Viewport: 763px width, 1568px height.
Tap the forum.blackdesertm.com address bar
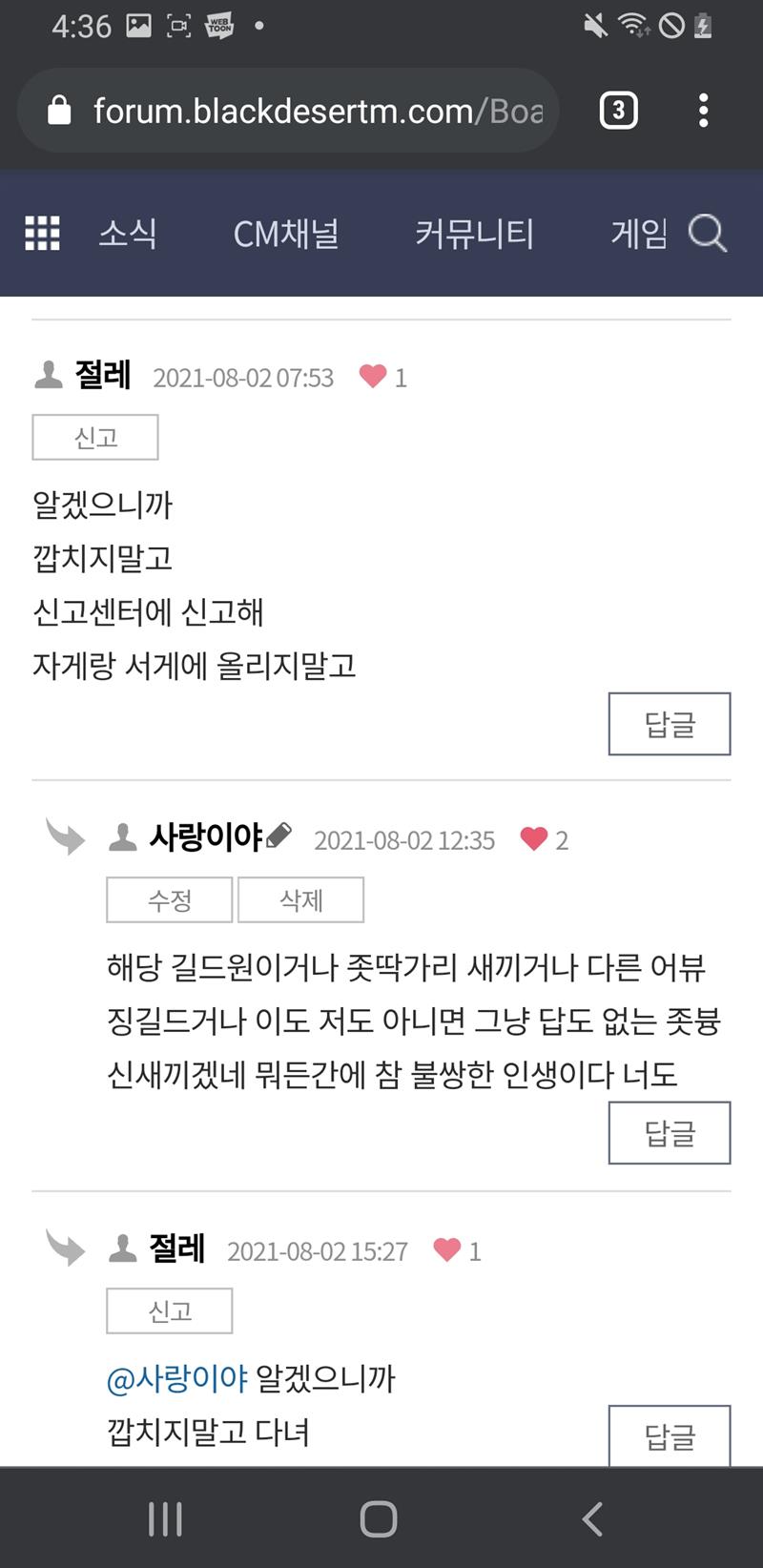point(288,111)
